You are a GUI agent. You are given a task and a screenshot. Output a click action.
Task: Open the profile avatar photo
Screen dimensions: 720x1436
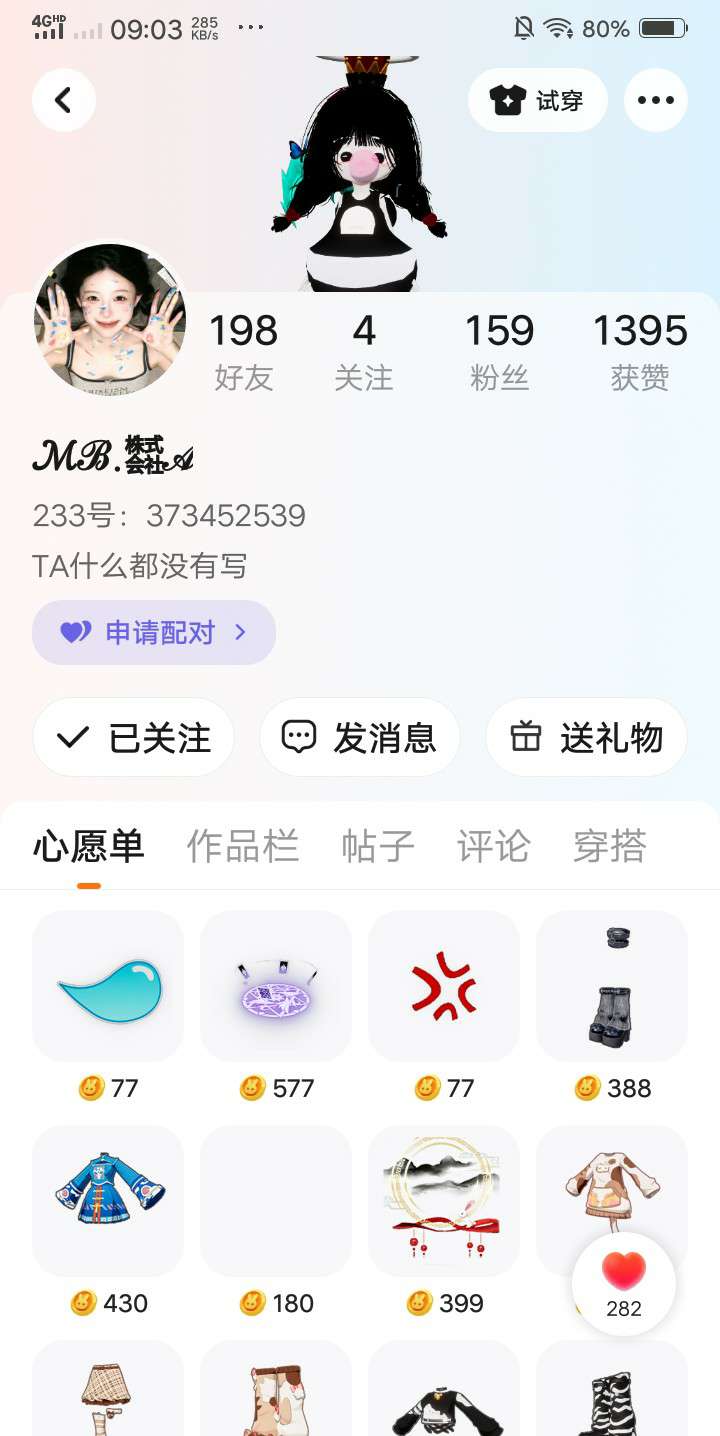pos(110,318)
